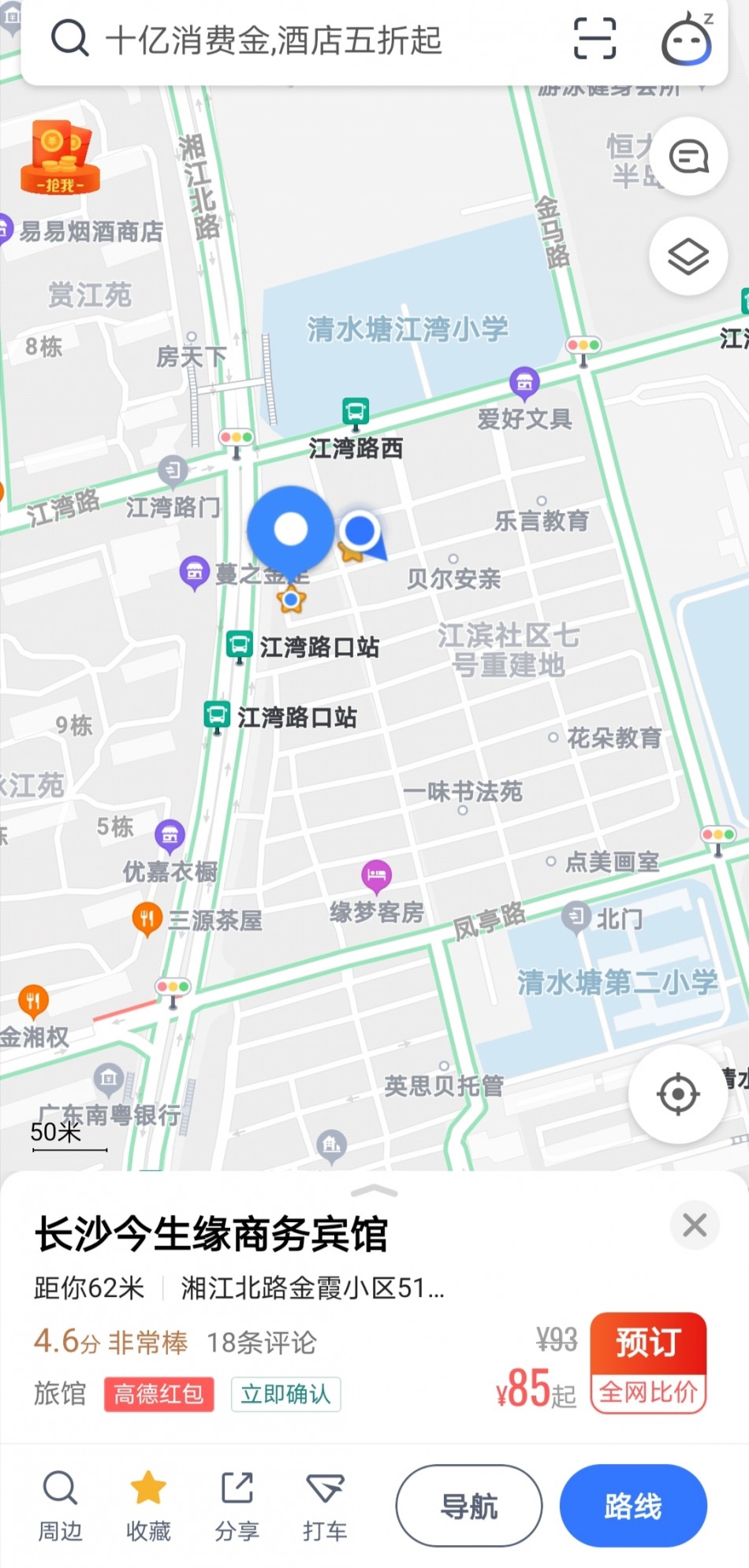Recenter the map to my location

[x=678, y=1094]
